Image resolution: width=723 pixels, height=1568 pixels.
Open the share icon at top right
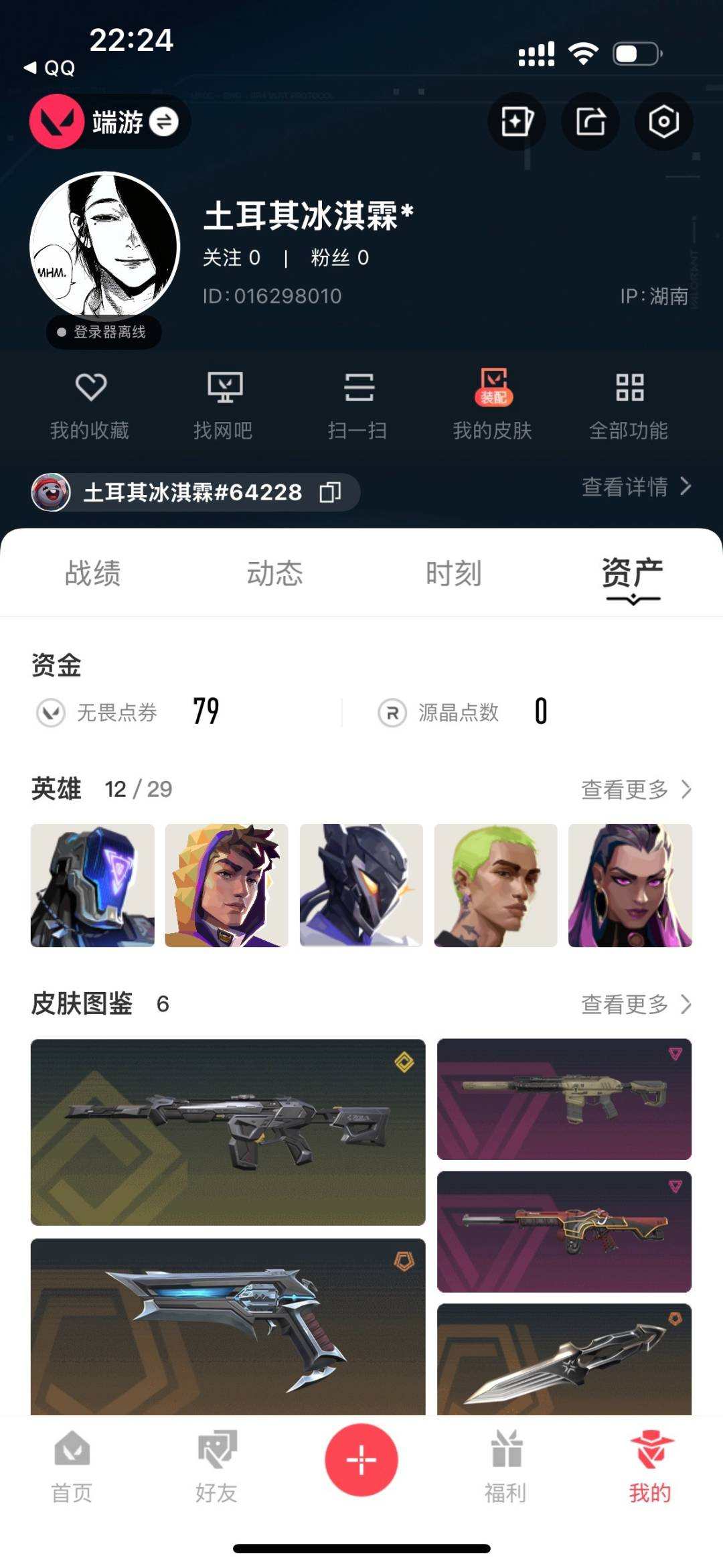click(x=590, y=121)
